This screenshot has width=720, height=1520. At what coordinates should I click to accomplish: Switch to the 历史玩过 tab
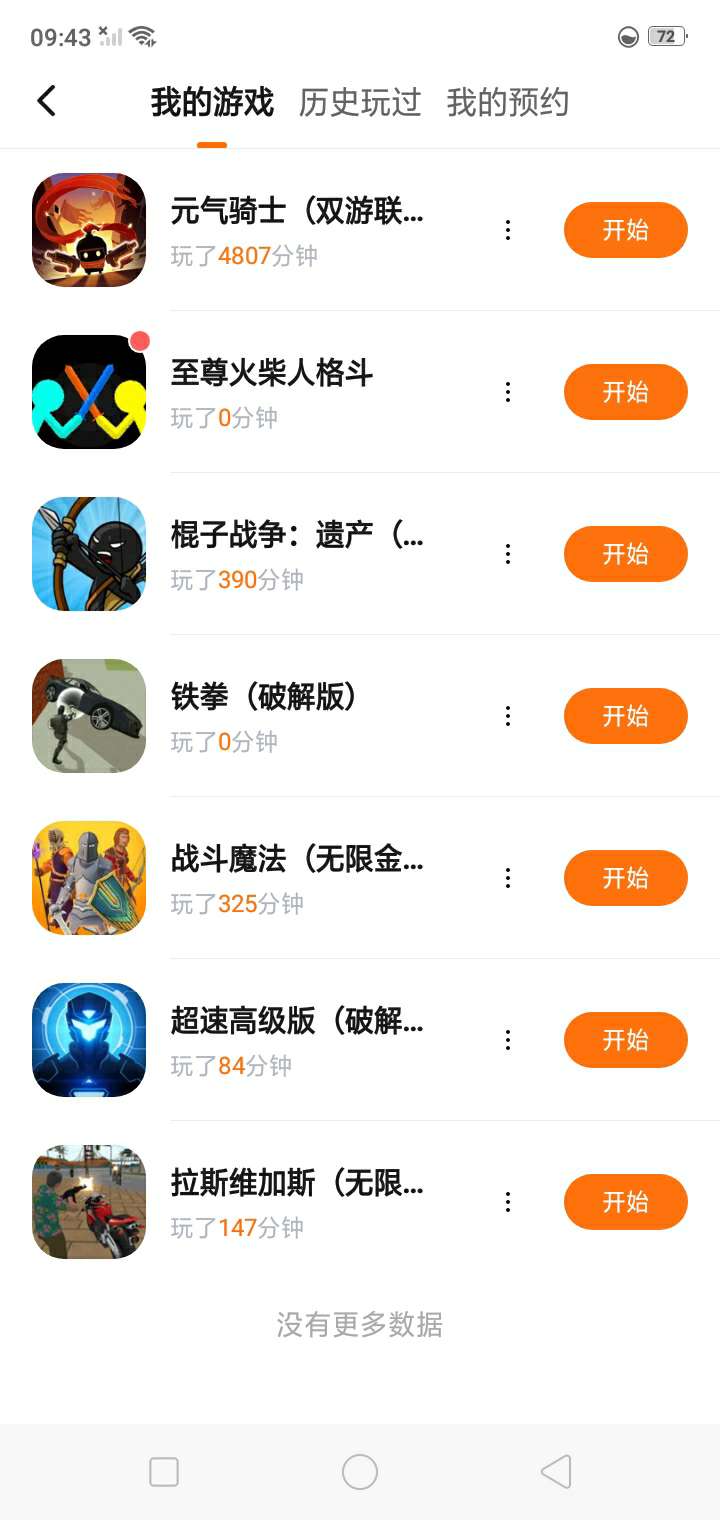(360, 102)
